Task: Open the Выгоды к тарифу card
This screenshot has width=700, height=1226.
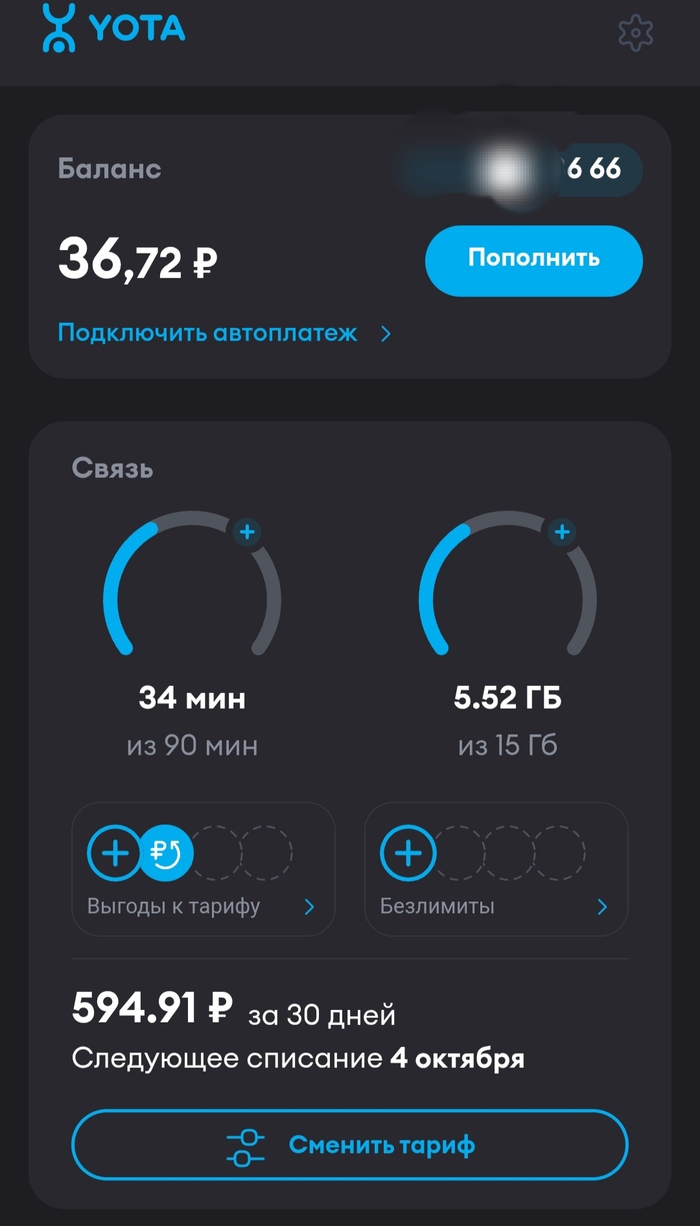Action: pyautogui.click(x=203, y=870)
